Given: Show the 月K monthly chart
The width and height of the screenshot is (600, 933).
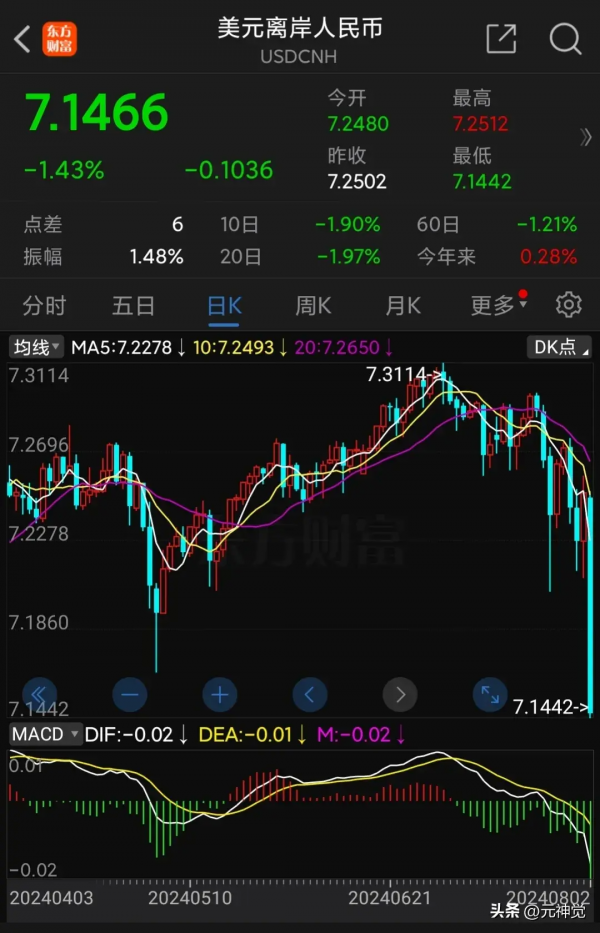Looking at the screenshot, I should pos(403,305).
